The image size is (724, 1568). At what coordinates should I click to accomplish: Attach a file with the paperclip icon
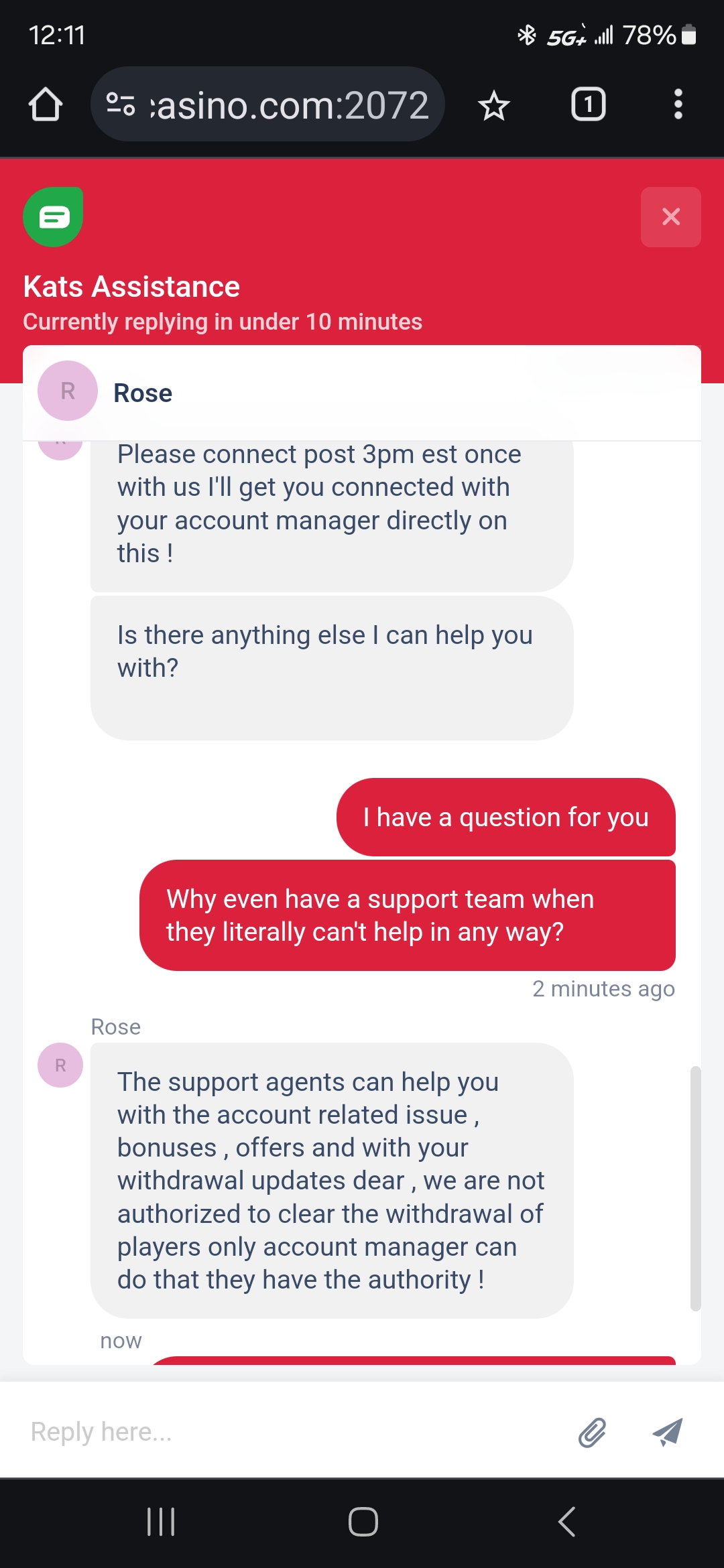[593, 1433]
